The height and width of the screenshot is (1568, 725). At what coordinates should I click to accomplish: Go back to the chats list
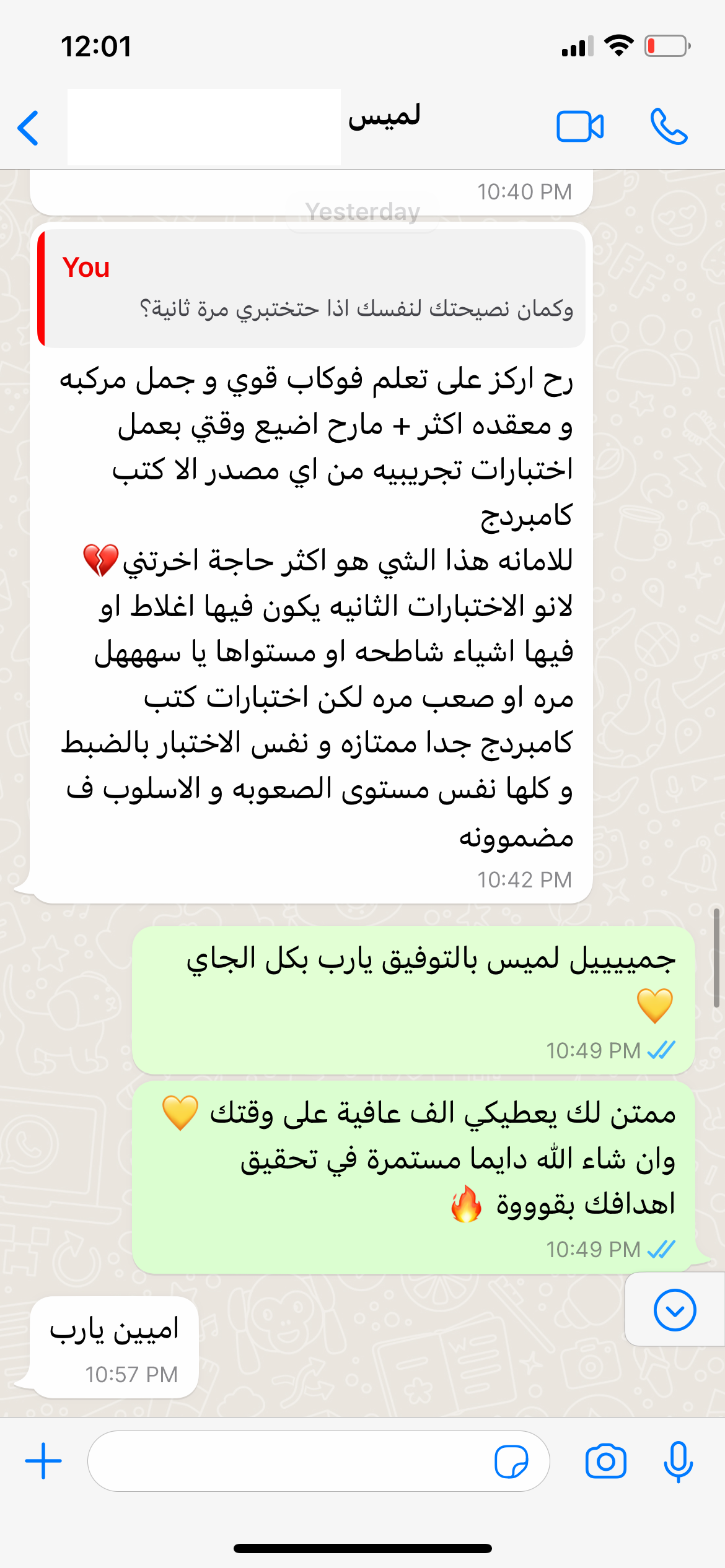(x=29, y=128)
